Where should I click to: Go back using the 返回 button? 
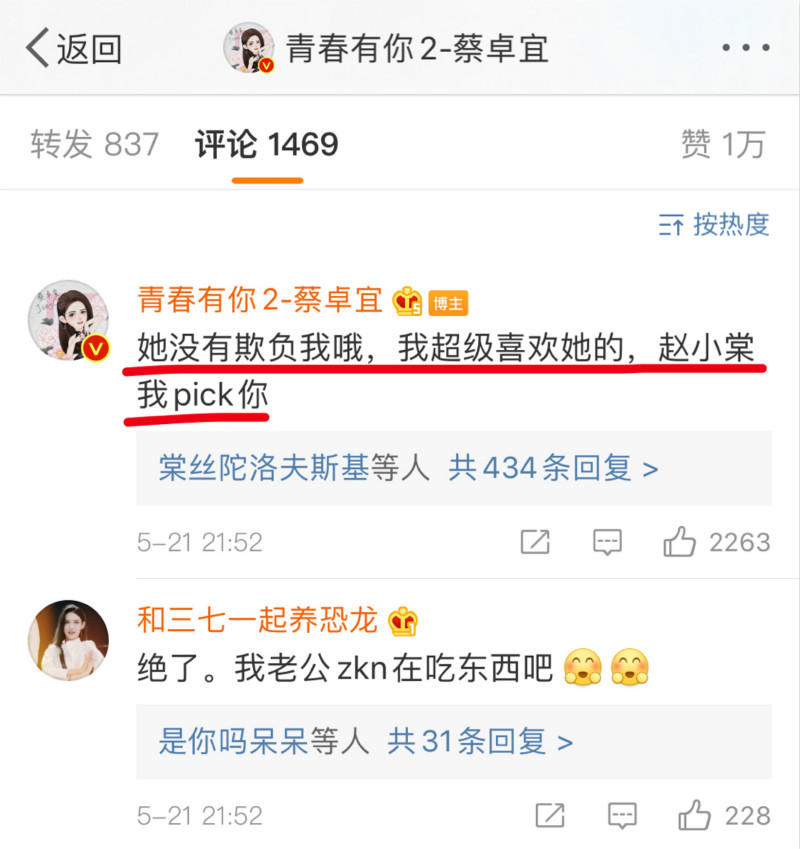[x=73, y=49]
